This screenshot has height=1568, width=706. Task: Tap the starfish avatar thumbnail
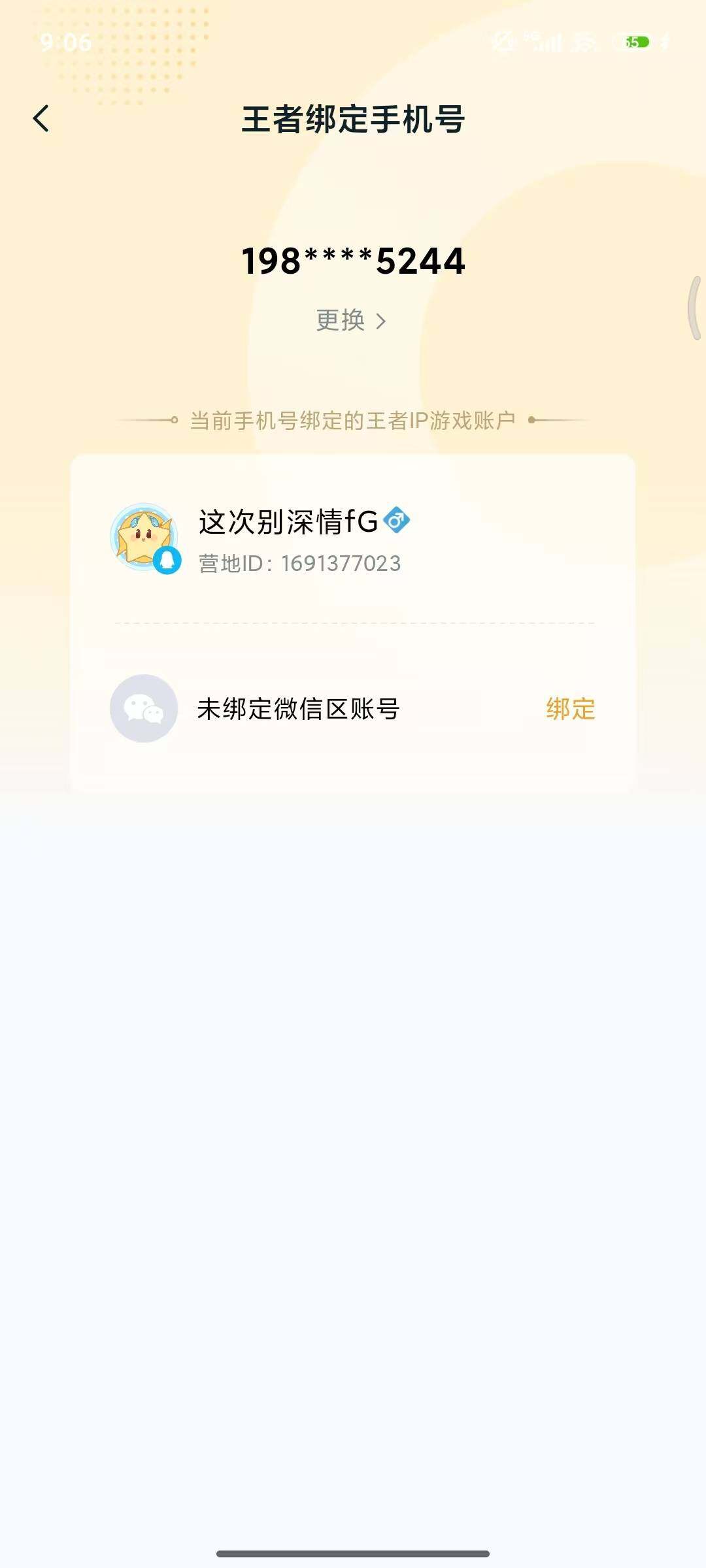point(143,536)
